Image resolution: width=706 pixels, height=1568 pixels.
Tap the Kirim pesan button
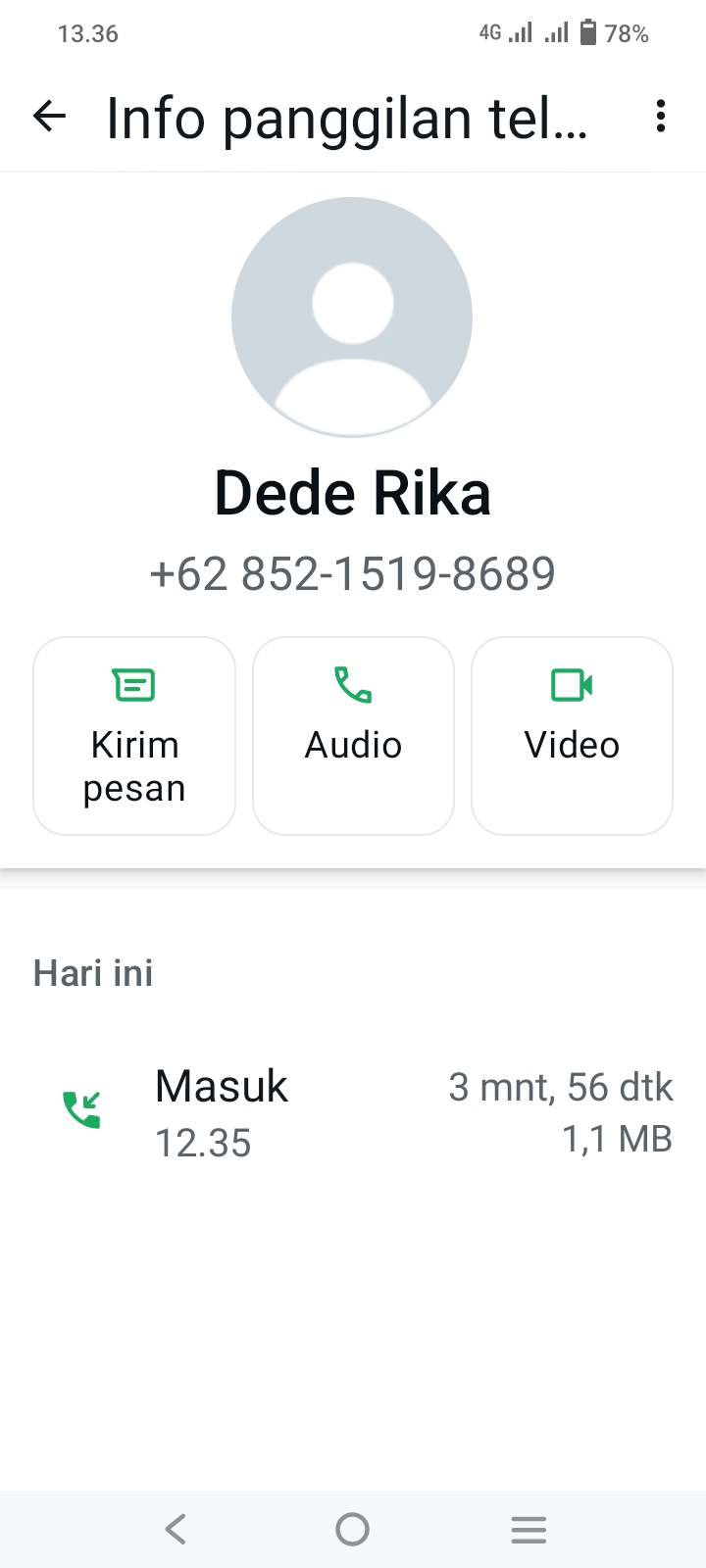[x=134, y=736]
